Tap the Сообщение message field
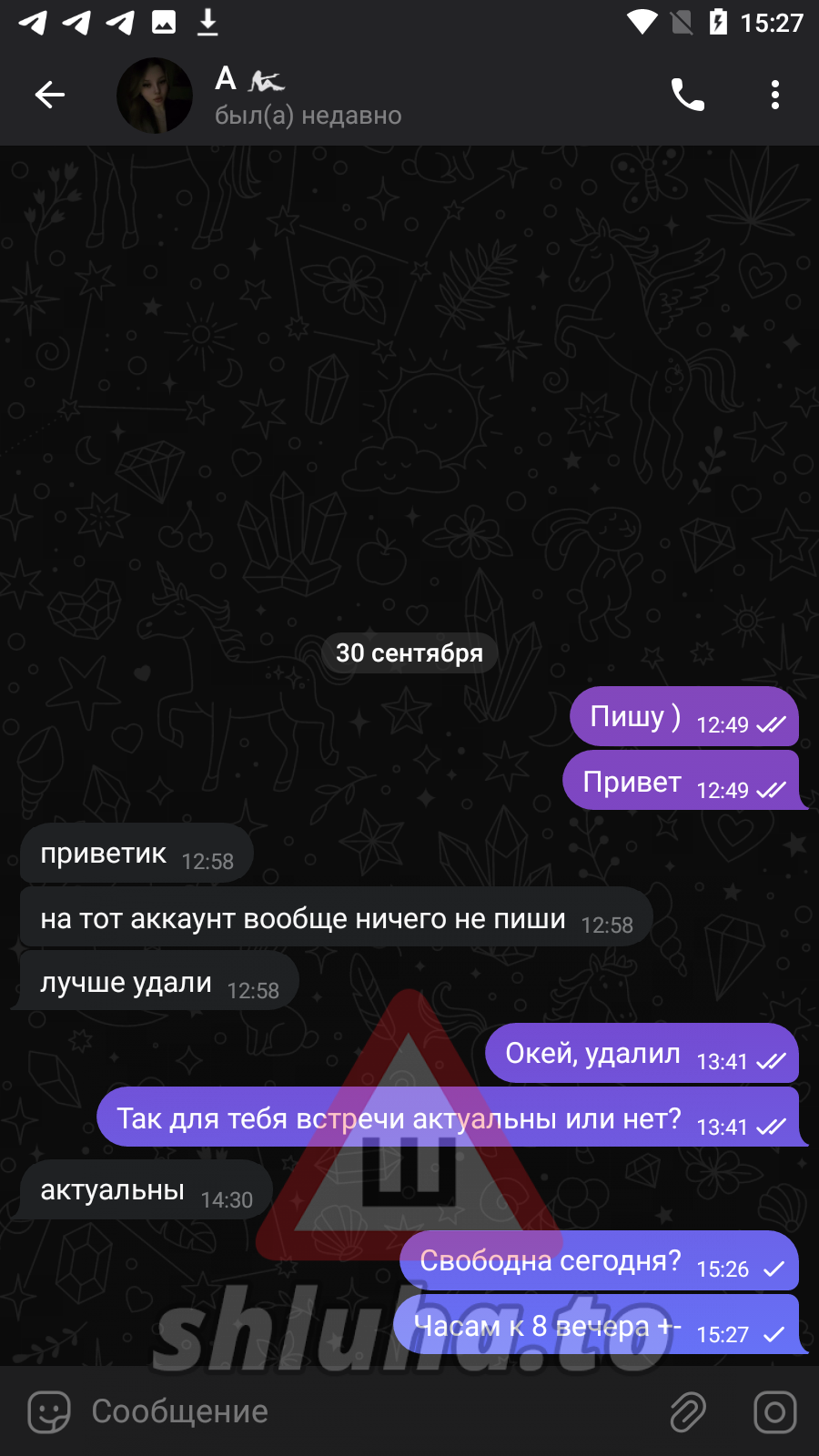The height and width of the screenshot is (1456, 819). coord(364,1411)
